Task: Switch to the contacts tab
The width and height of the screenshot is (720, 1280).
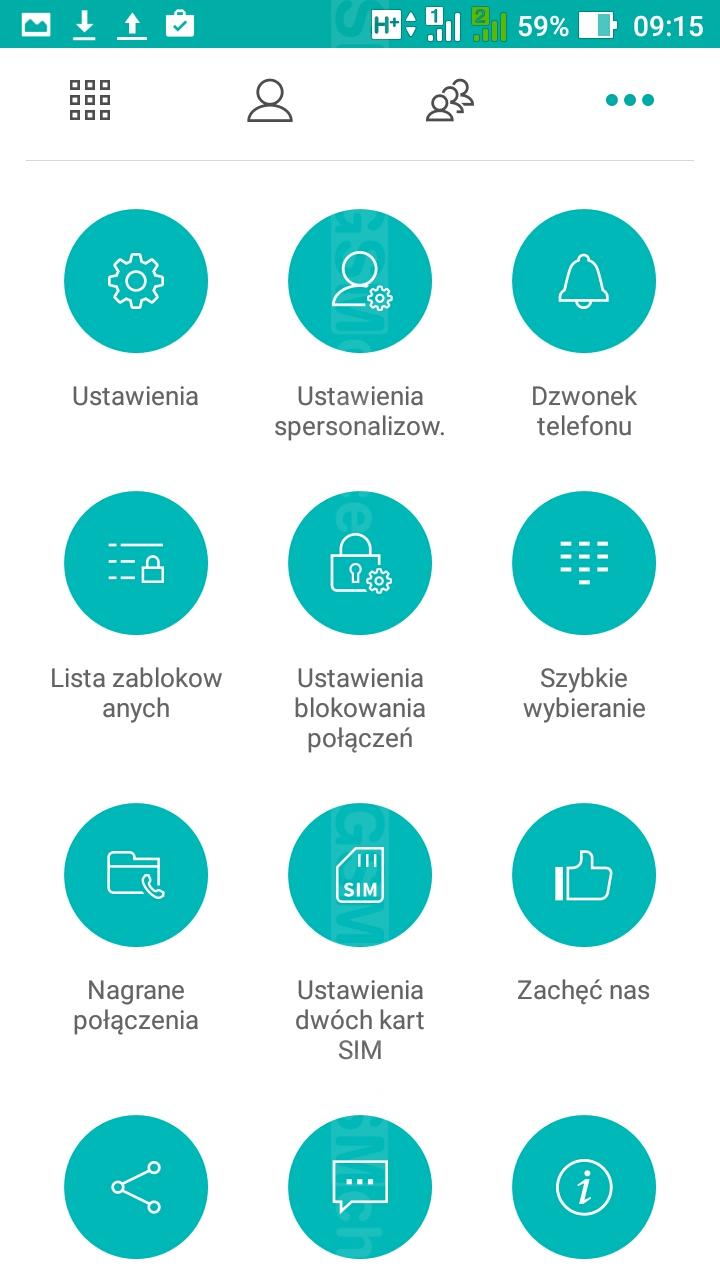Action: [270, 100]
